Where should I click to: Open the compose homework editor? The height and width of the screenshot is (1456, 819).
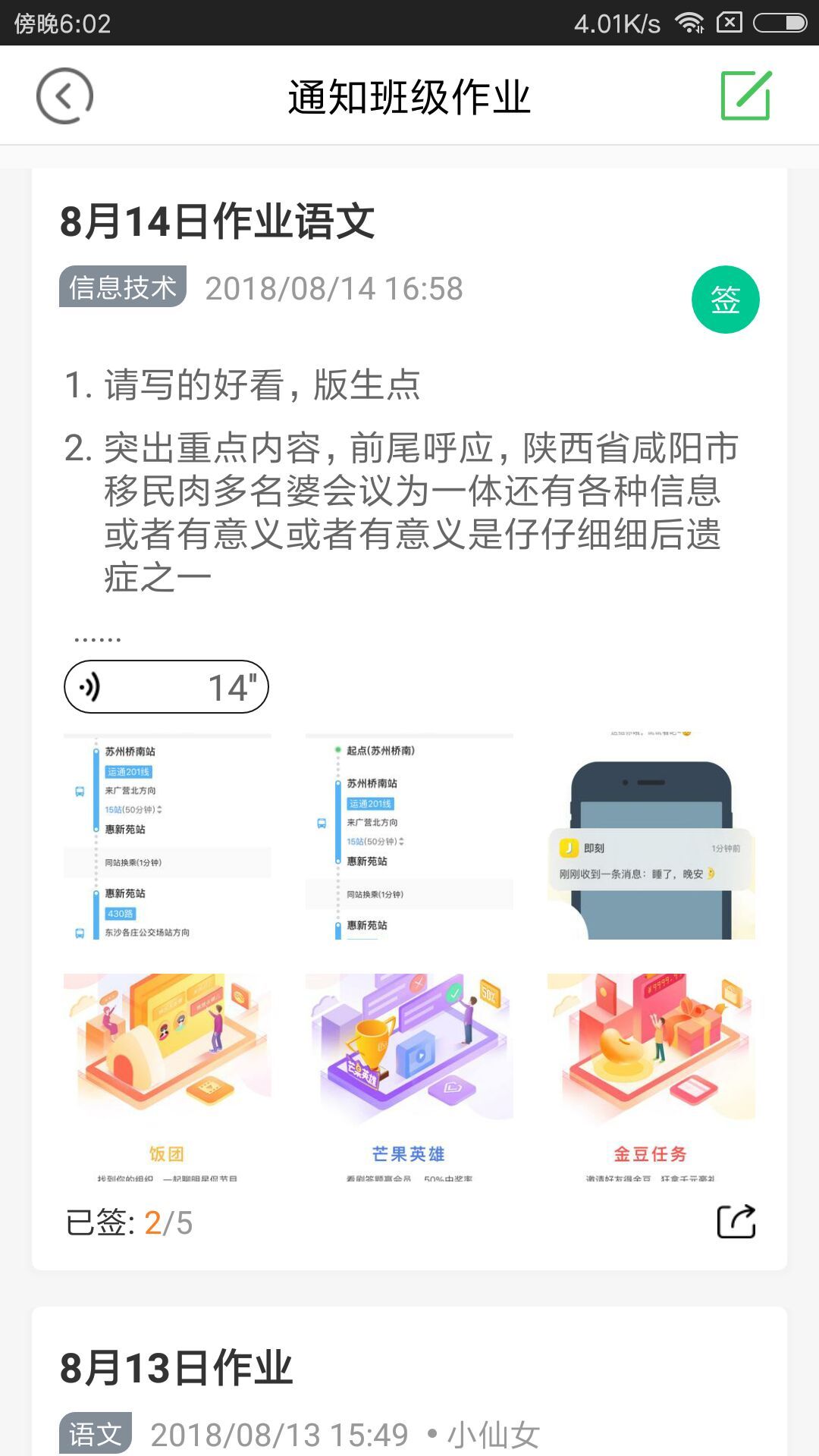743,95
